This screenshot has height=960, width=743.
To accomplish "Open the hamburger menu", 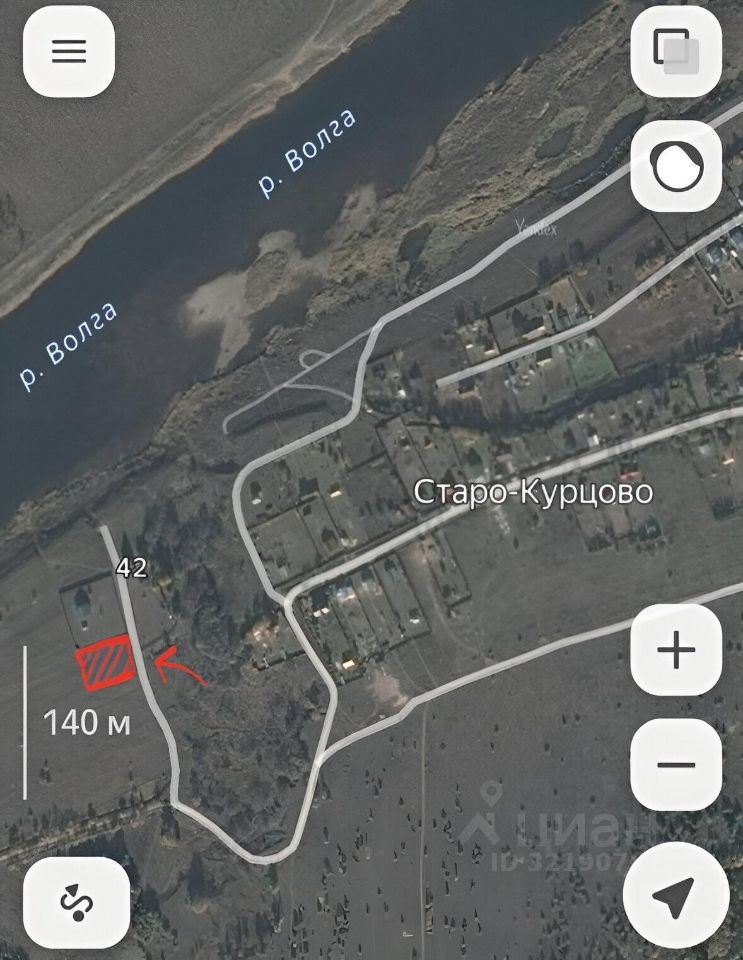I will point(69,52).
